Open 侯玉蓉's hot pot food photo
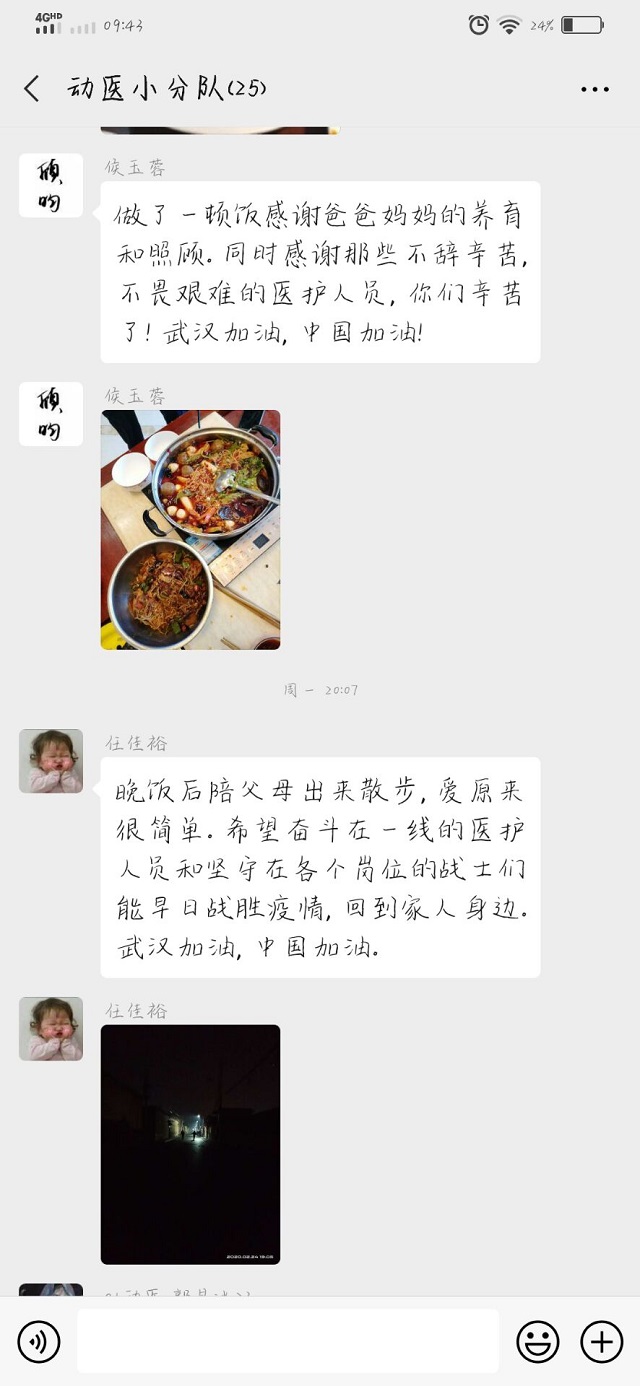The image size is (640, 1386). [x=190, y=530]
